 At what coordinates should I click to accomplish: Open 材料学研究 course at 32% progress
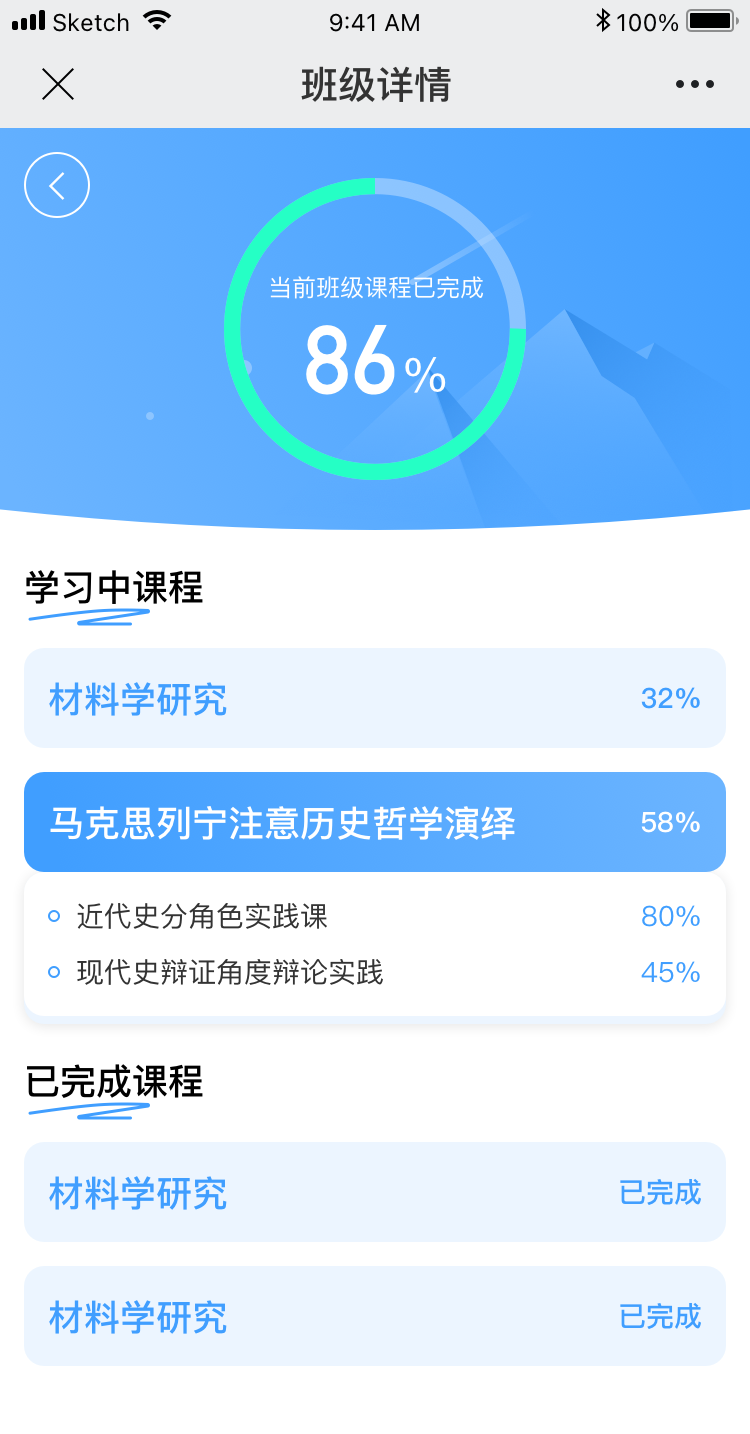point(374,698)
